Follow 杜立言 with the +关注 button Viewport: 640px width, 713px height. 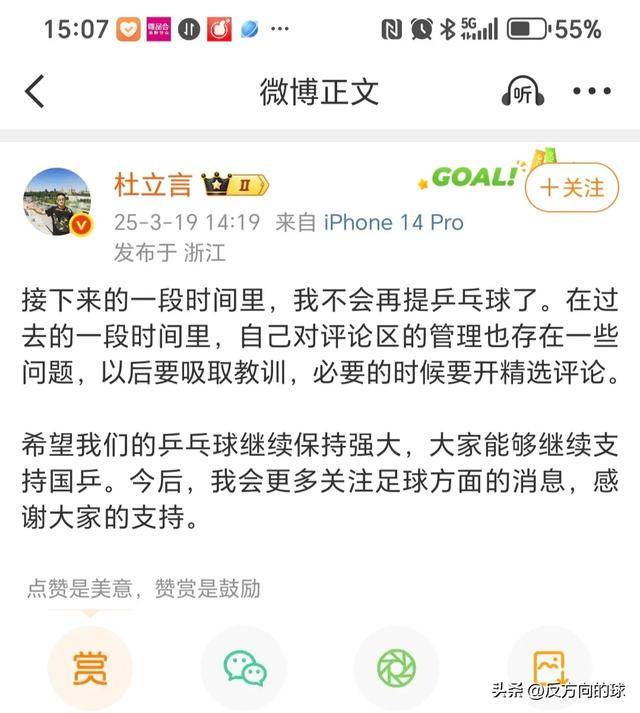click(x=571, y=187)
